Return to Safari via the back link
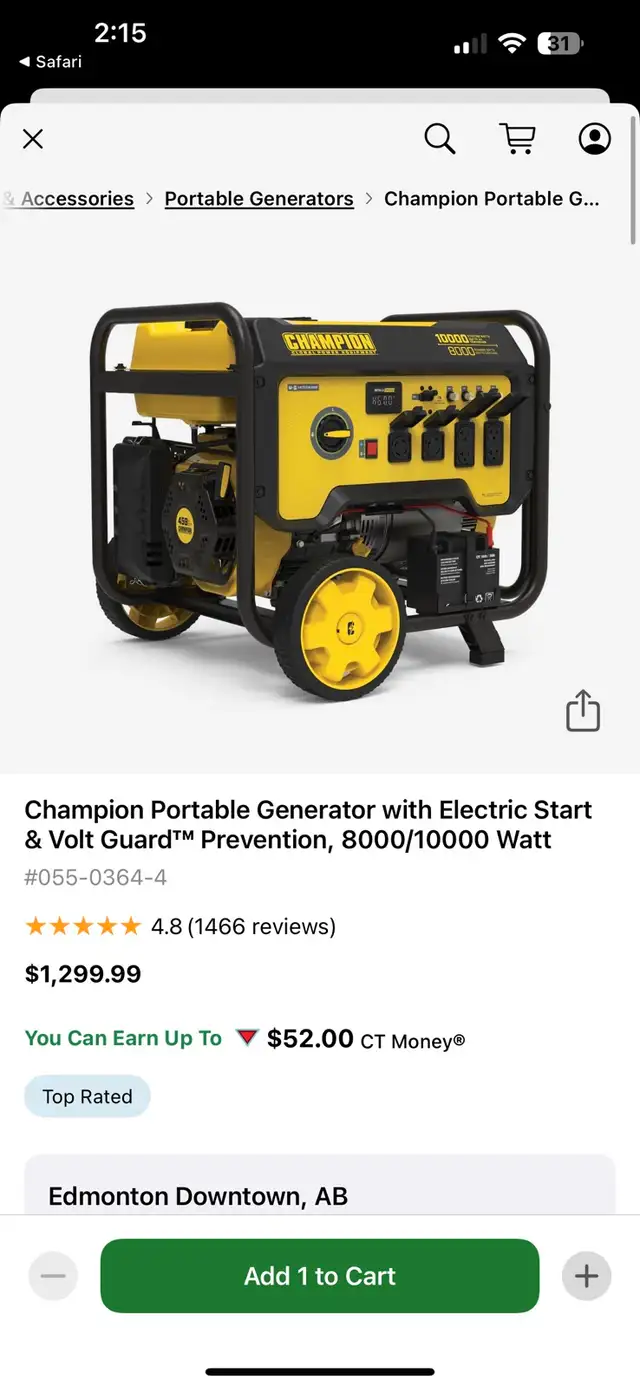The height and width of the screenshot is (1388, 640). [50, 62]
